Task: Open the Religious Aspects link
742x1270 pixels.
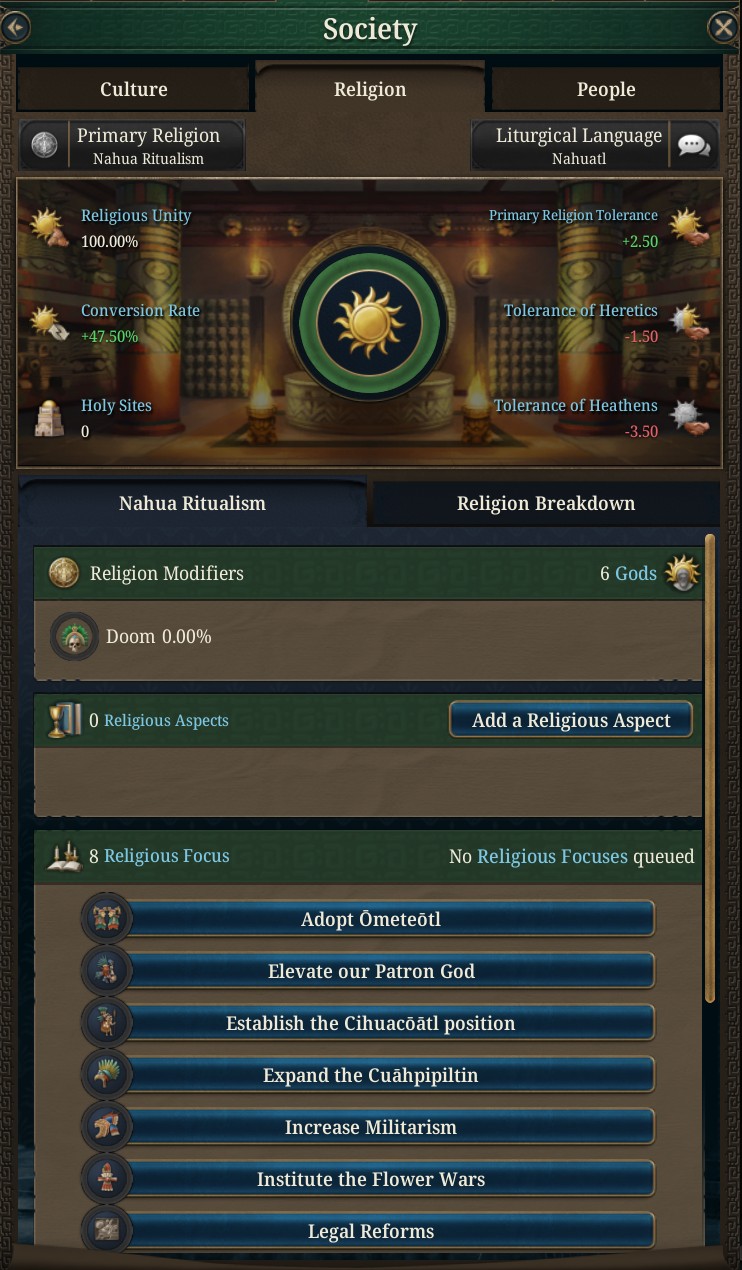Action: point(166,720)
